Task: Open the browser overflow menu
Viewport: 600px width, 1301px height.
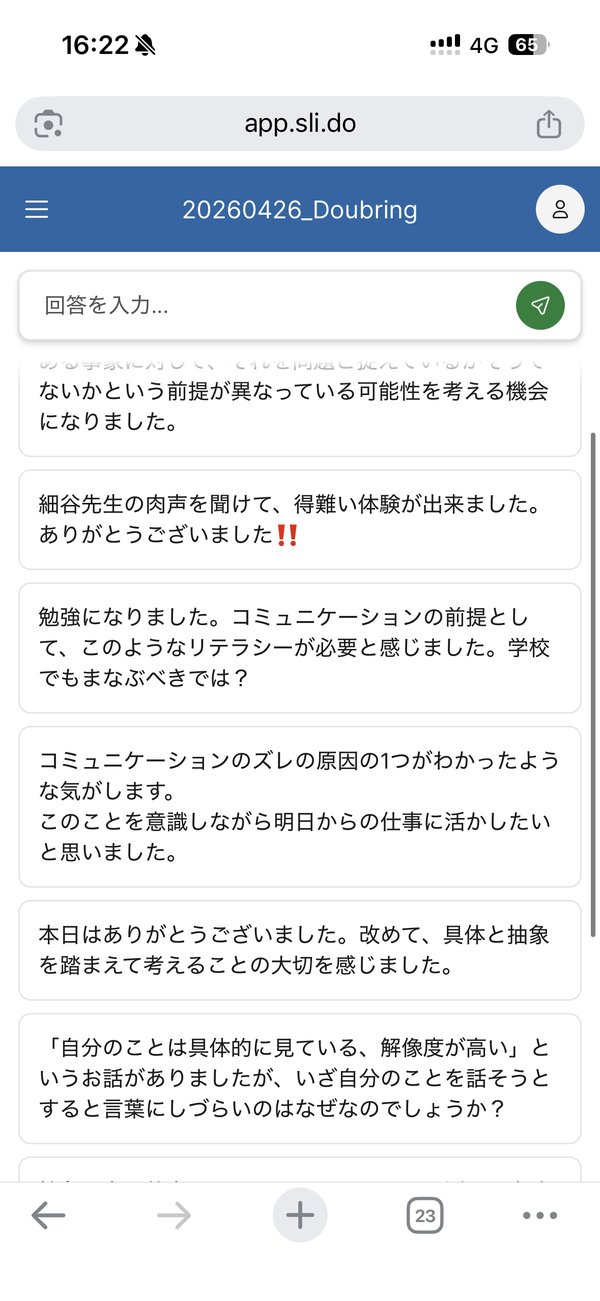Action: click(540, 1215)
